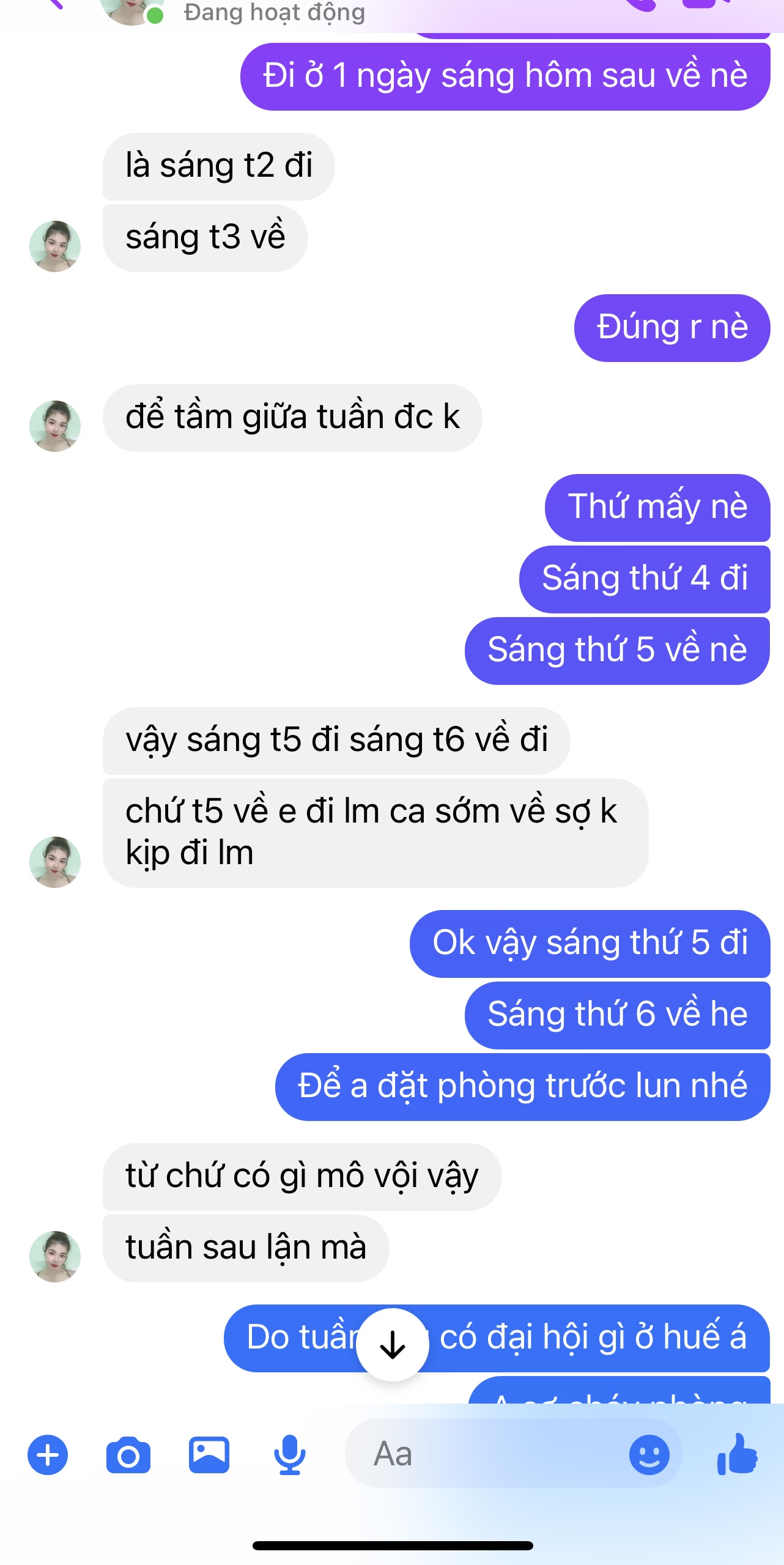Send a thumbs-up like
The height and width of the screenshot is (1565, 784).
point(738,1454)
